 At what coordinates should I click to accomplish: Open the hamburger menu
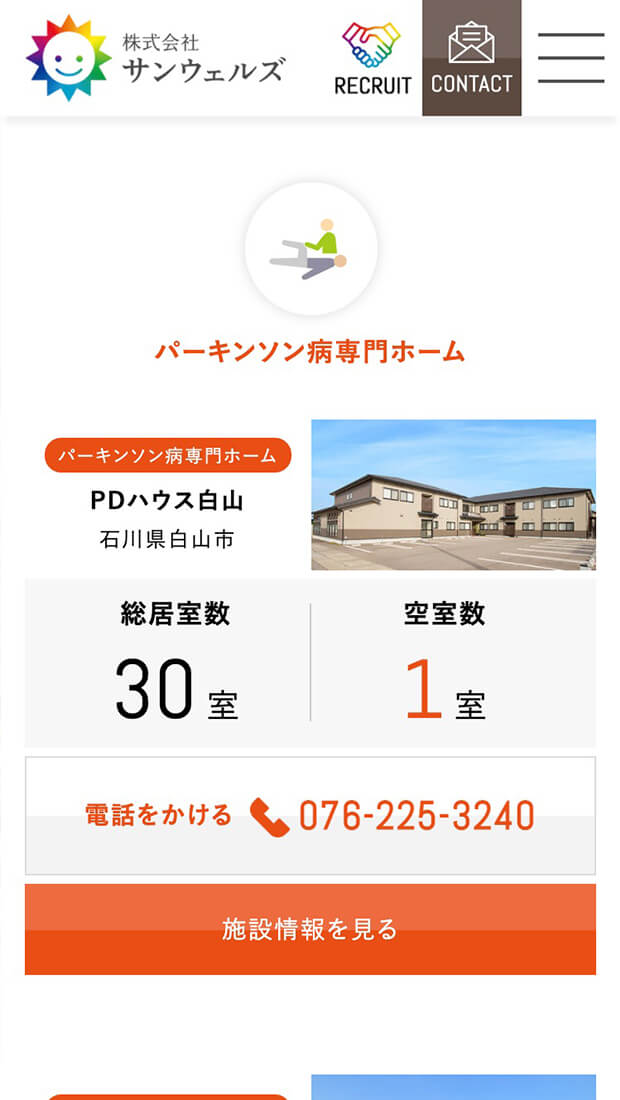point(570,58)
